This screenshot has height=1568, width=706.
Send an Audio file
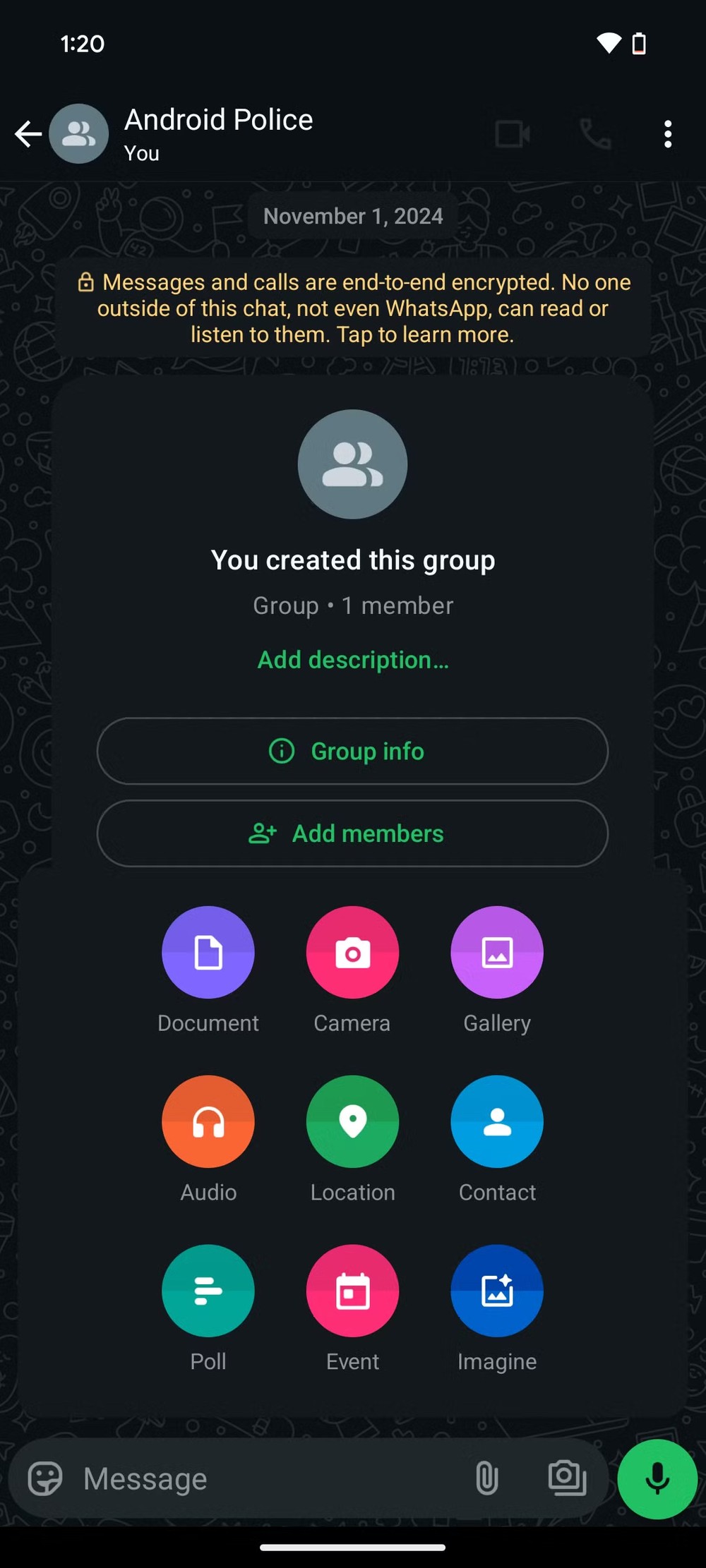[x=208, y=1121]
